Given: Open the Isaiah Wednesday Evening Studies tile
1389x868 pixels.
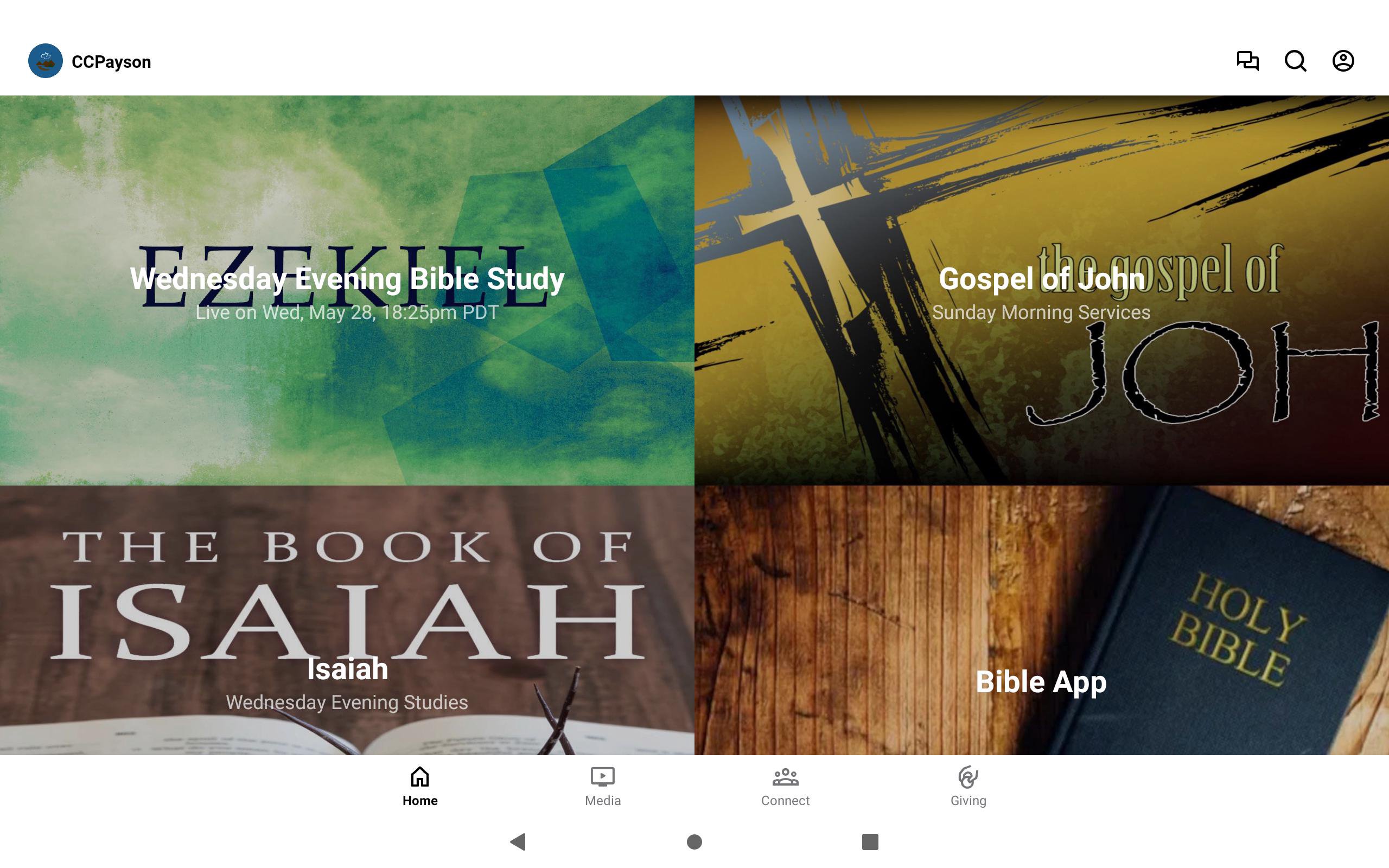Looking at the screenshot, I should click(x=347, y=620).
